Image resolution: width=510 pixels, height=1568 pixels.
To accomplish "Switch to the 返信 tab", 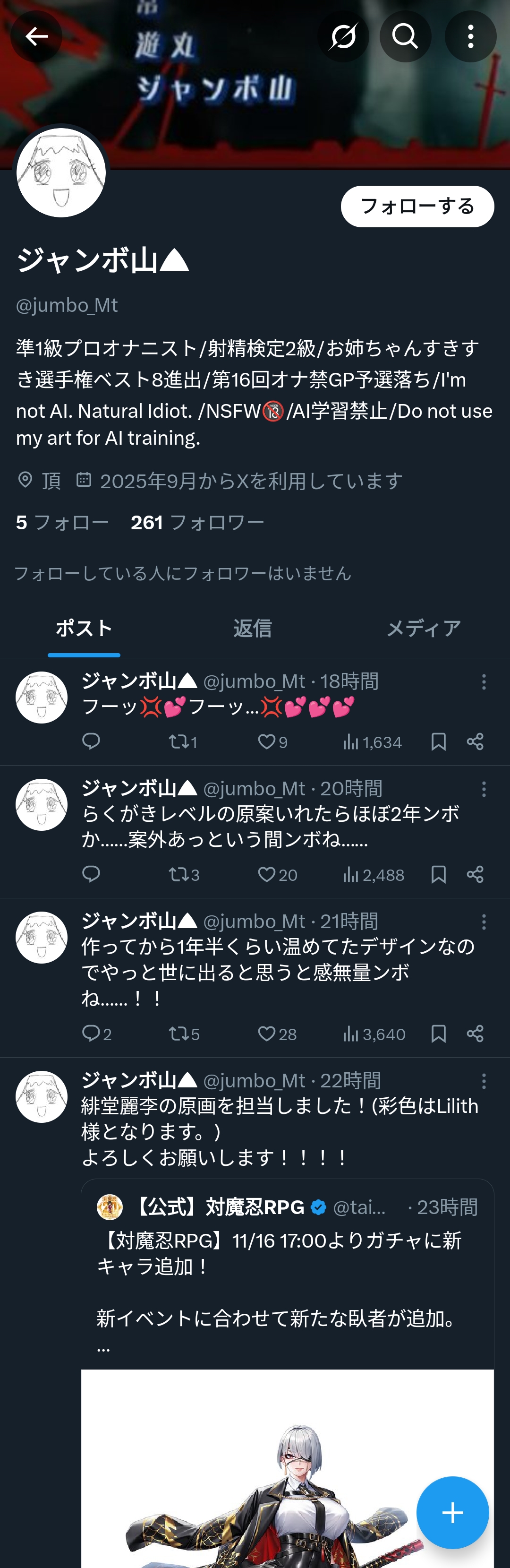I will coord(253,628).
